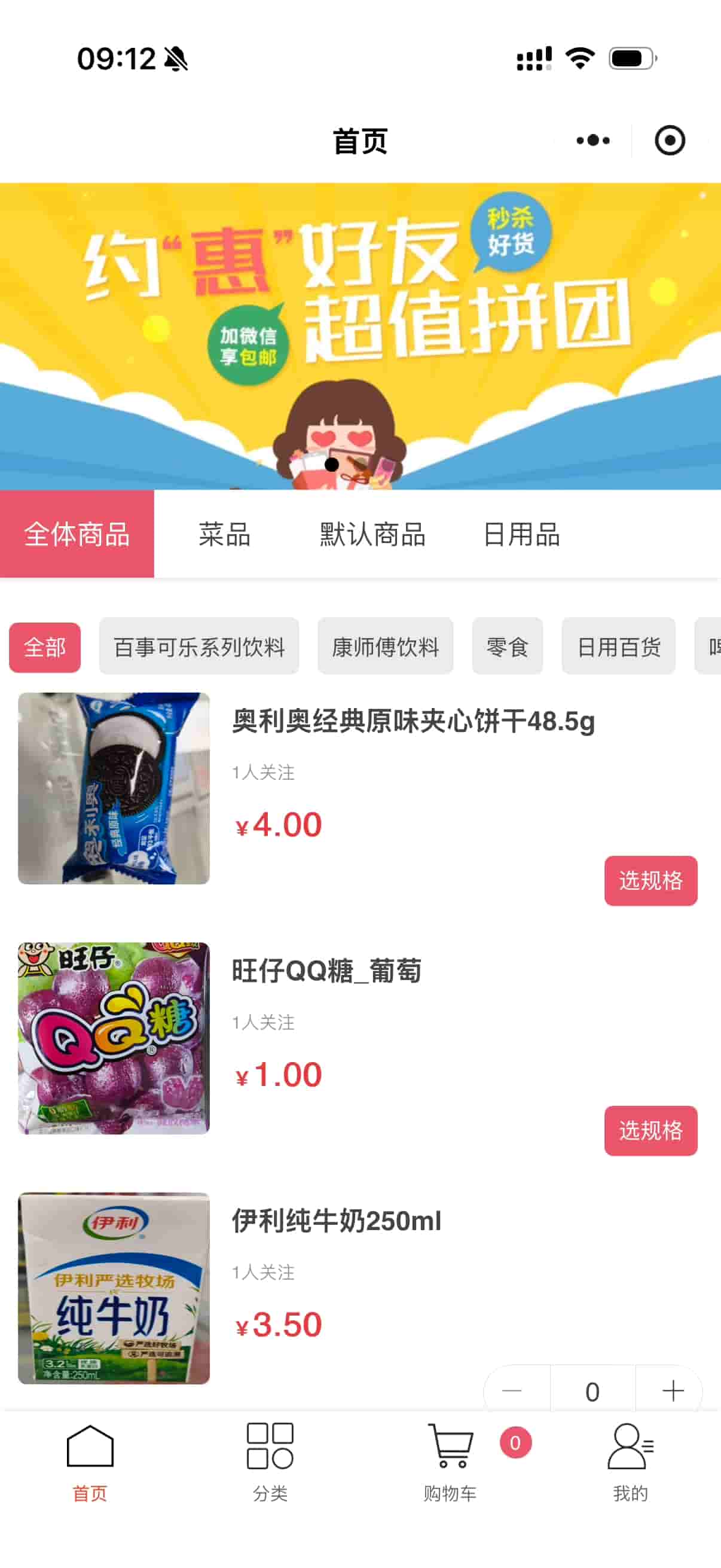Switch to the 日用品 category tab
The width and height of the screenshot is (721, 1568).
pyautogui.click(x=521, y=535)
